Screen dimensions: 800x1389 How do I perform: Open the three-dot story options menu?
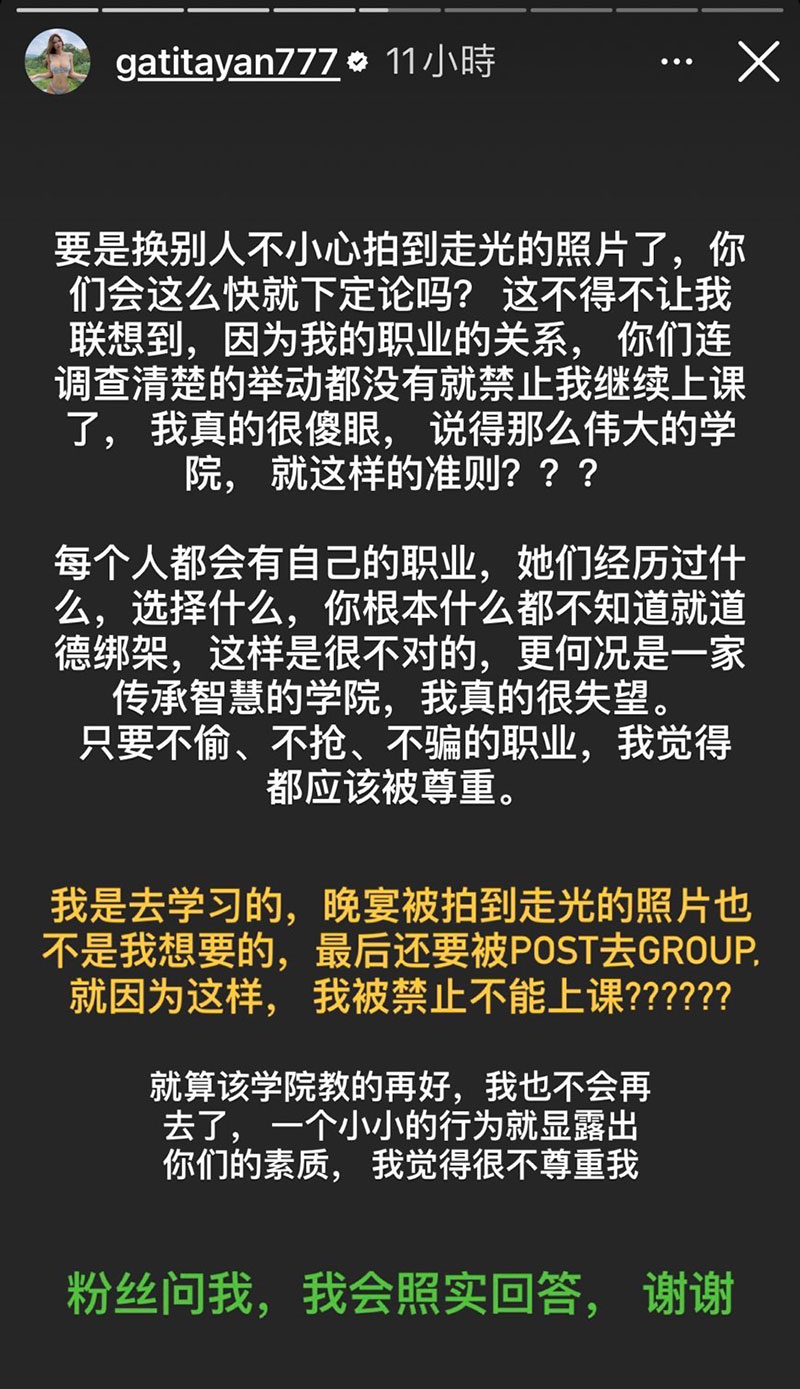click(x=677, y=62)
